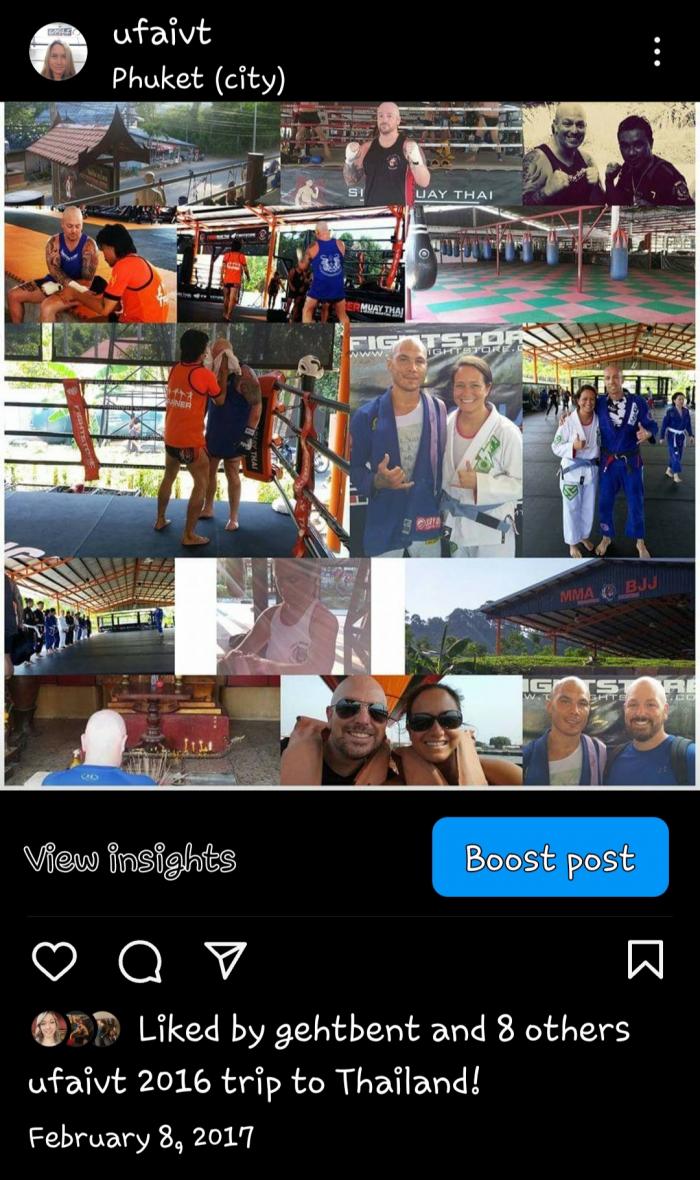The image size is (700, 1180).
Task: Open the post's three-dot overflow menu
Action: (656, 52)
